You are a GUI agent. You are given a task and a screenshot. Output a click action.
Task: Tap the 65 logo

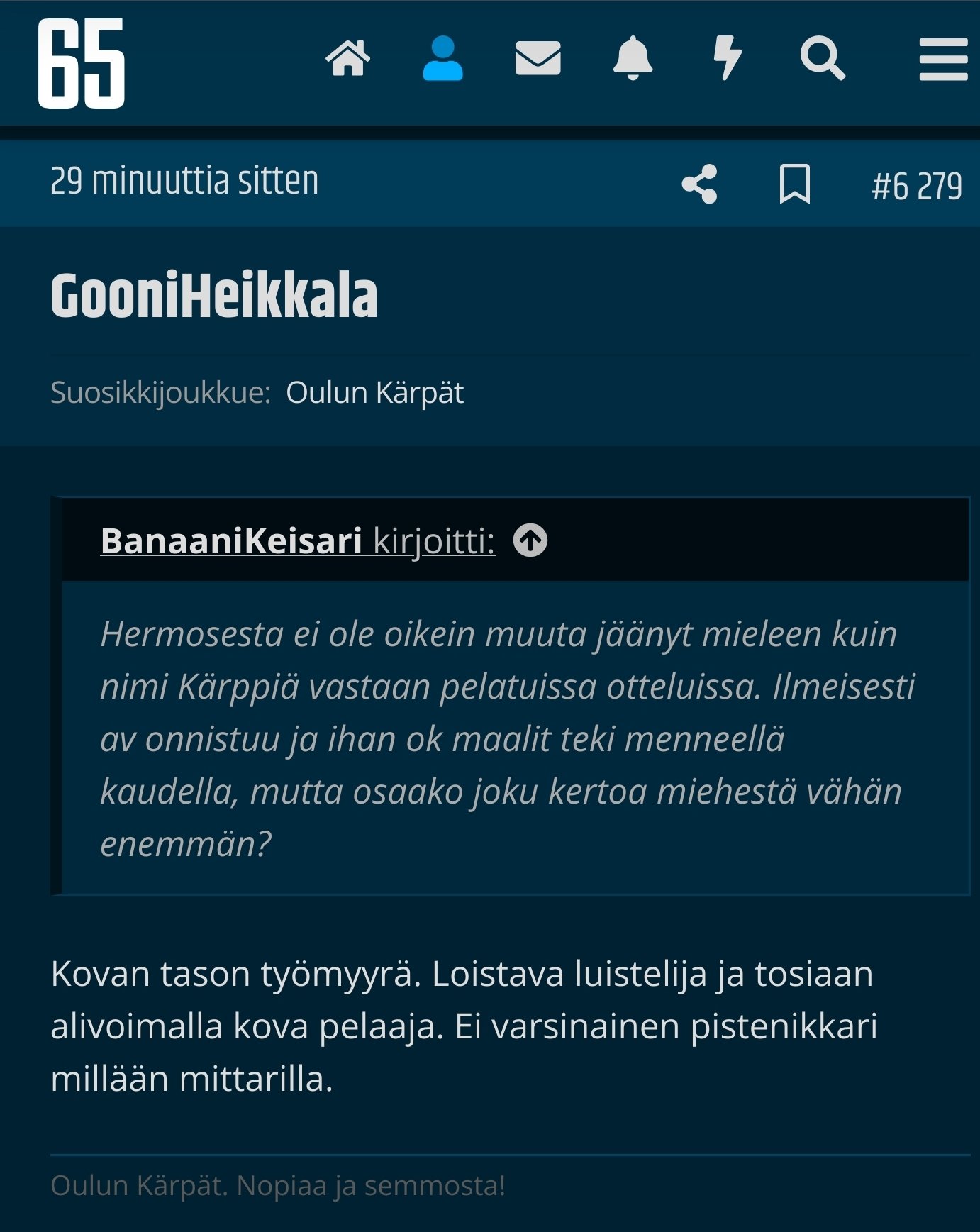point(81,64)
